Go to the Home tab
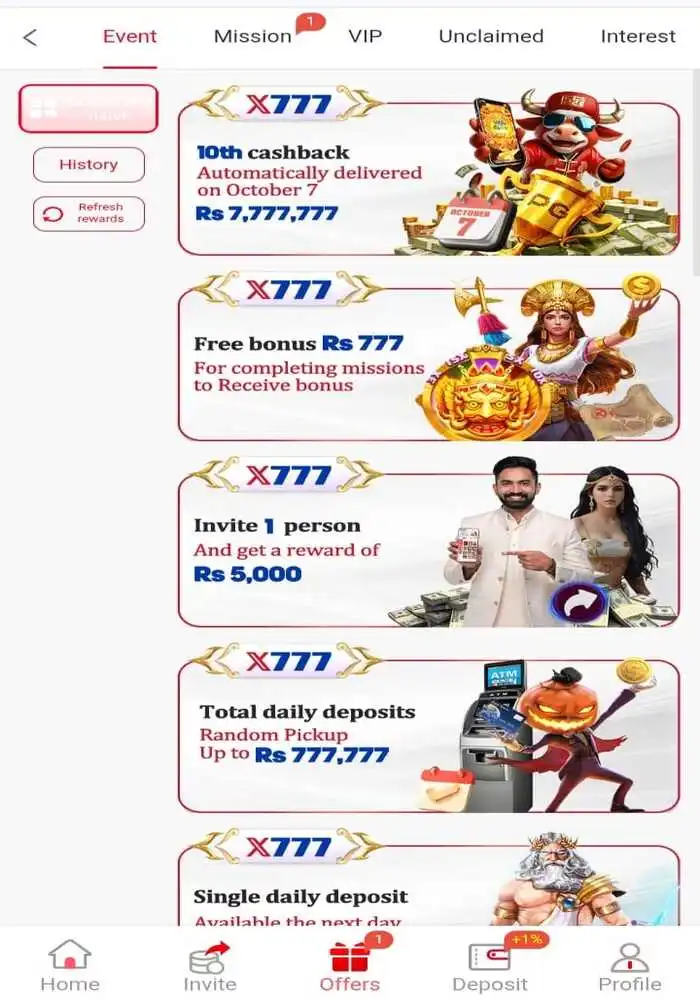 point(69,966)
